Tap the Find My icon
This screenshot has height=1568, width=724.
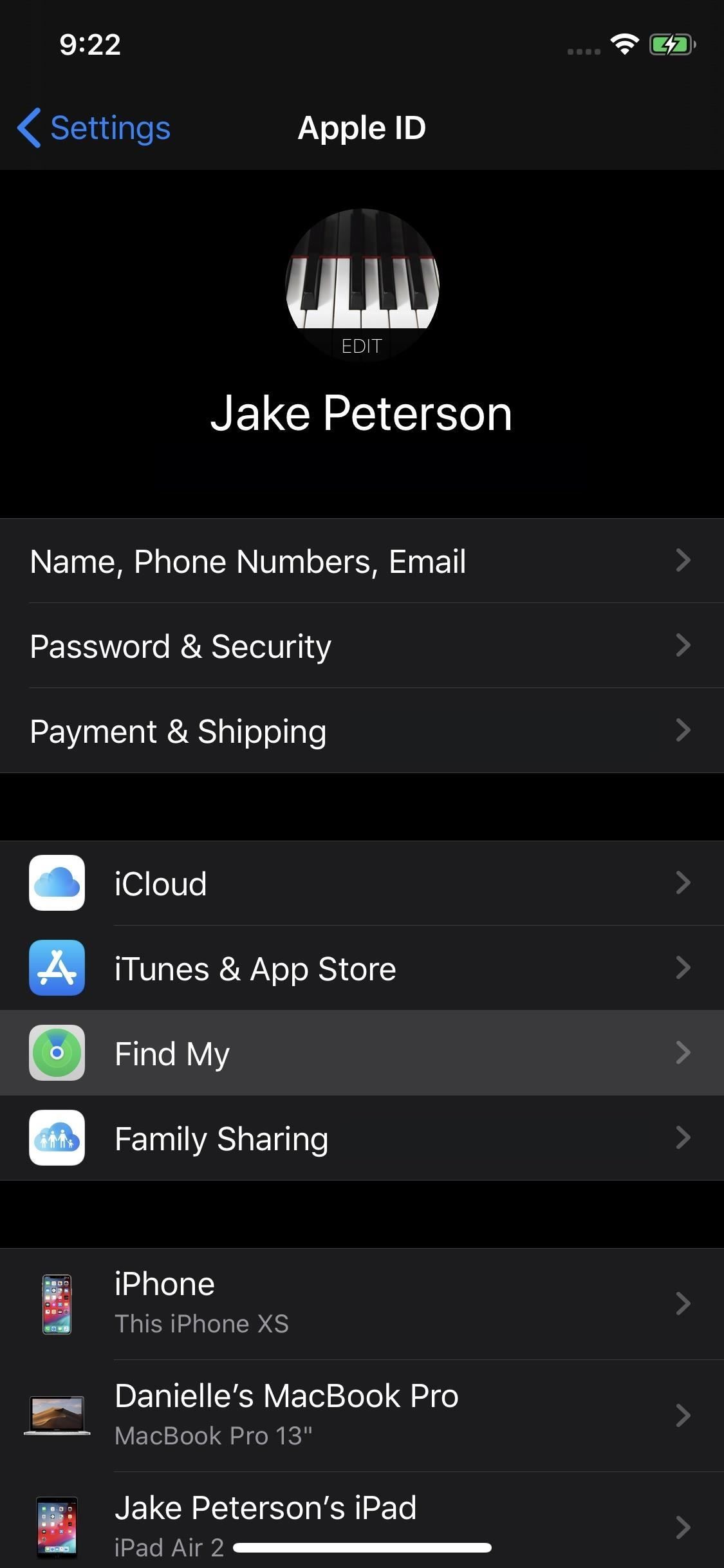(56, 1053)
